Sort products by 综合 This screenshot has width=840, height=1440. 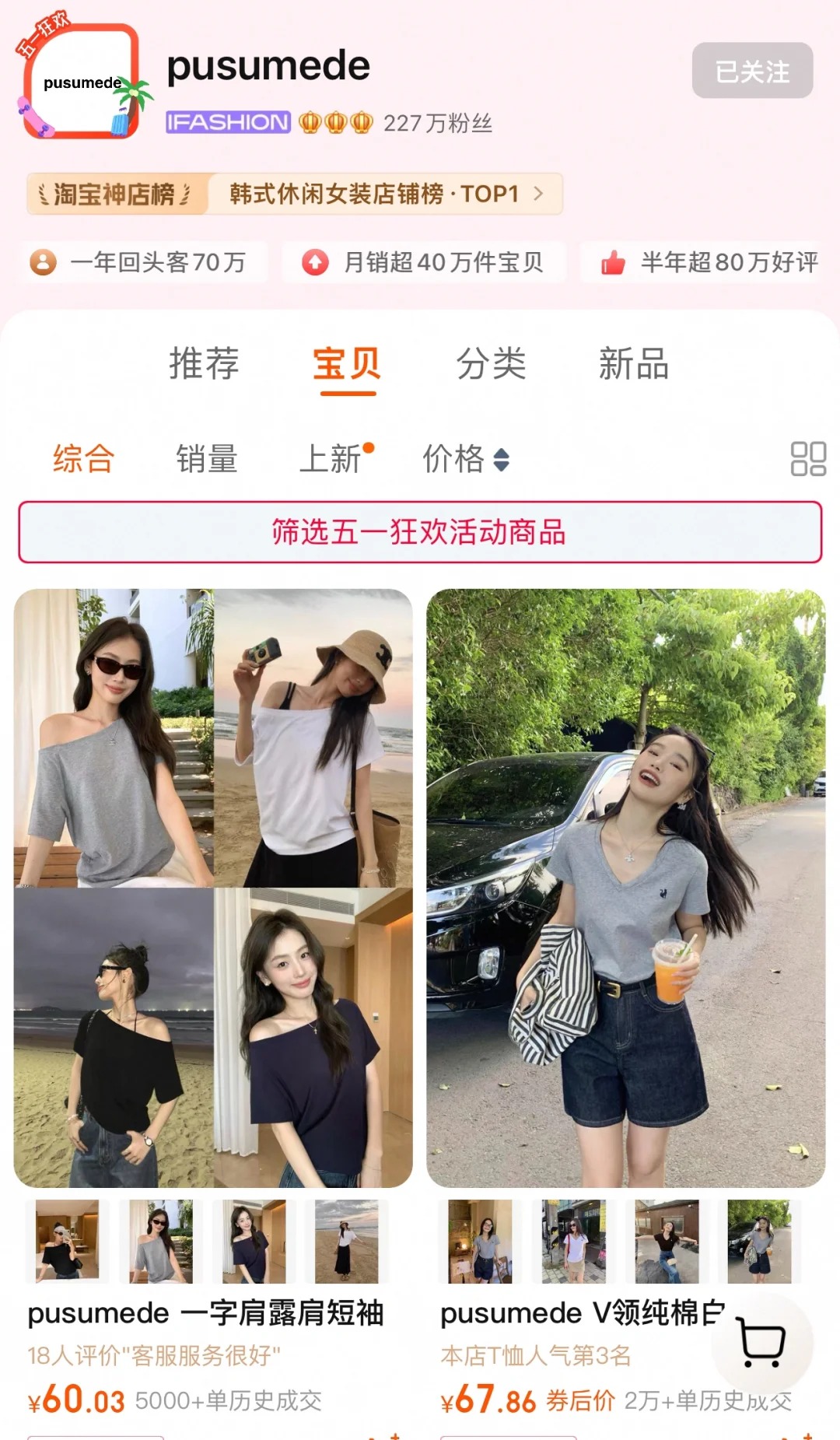[x=83, y=458]
